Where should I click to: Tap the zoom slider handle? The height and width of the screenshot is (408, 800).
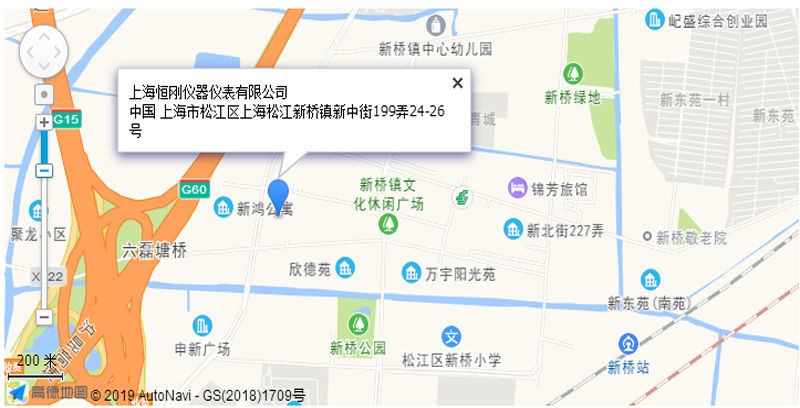point(44,170)
